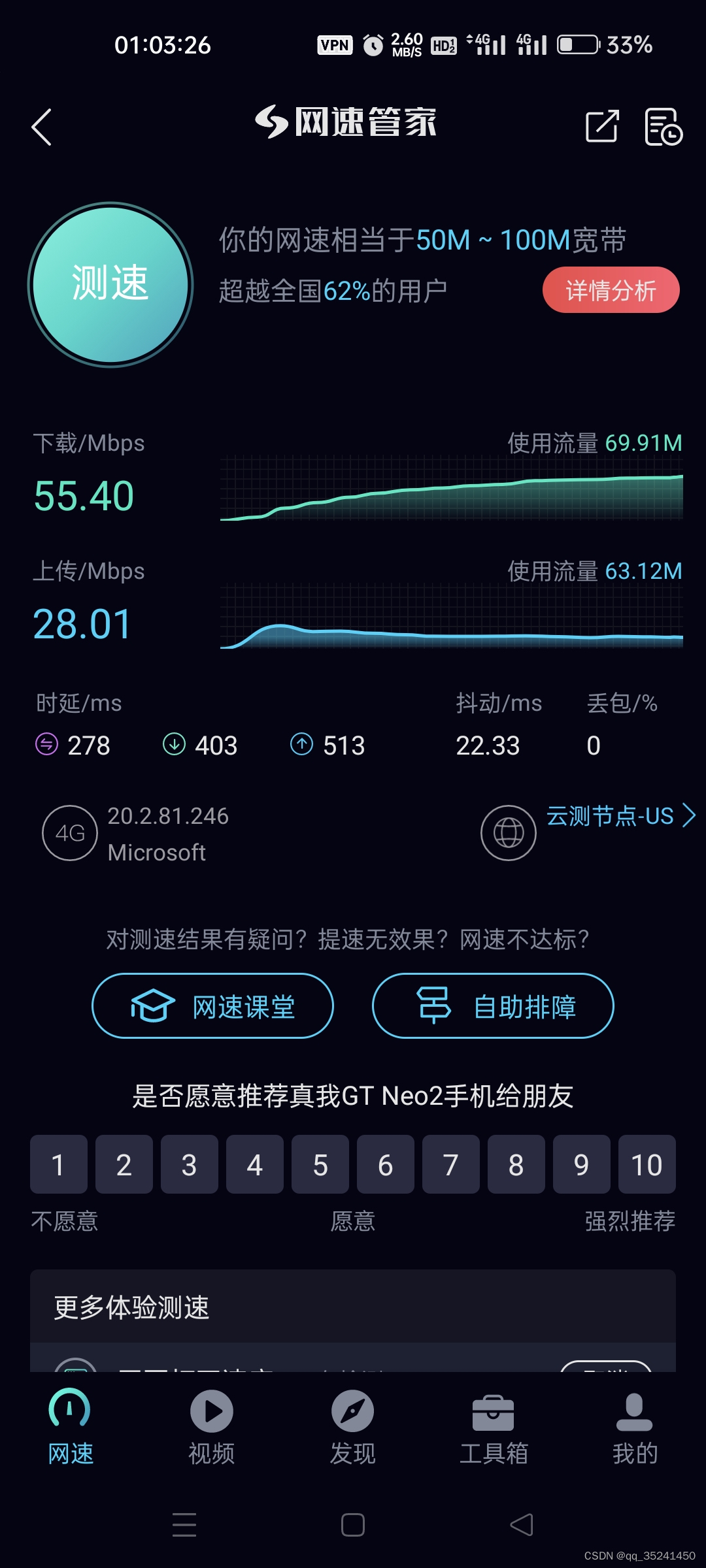Open system recent apps menu

coord(184,1525)
